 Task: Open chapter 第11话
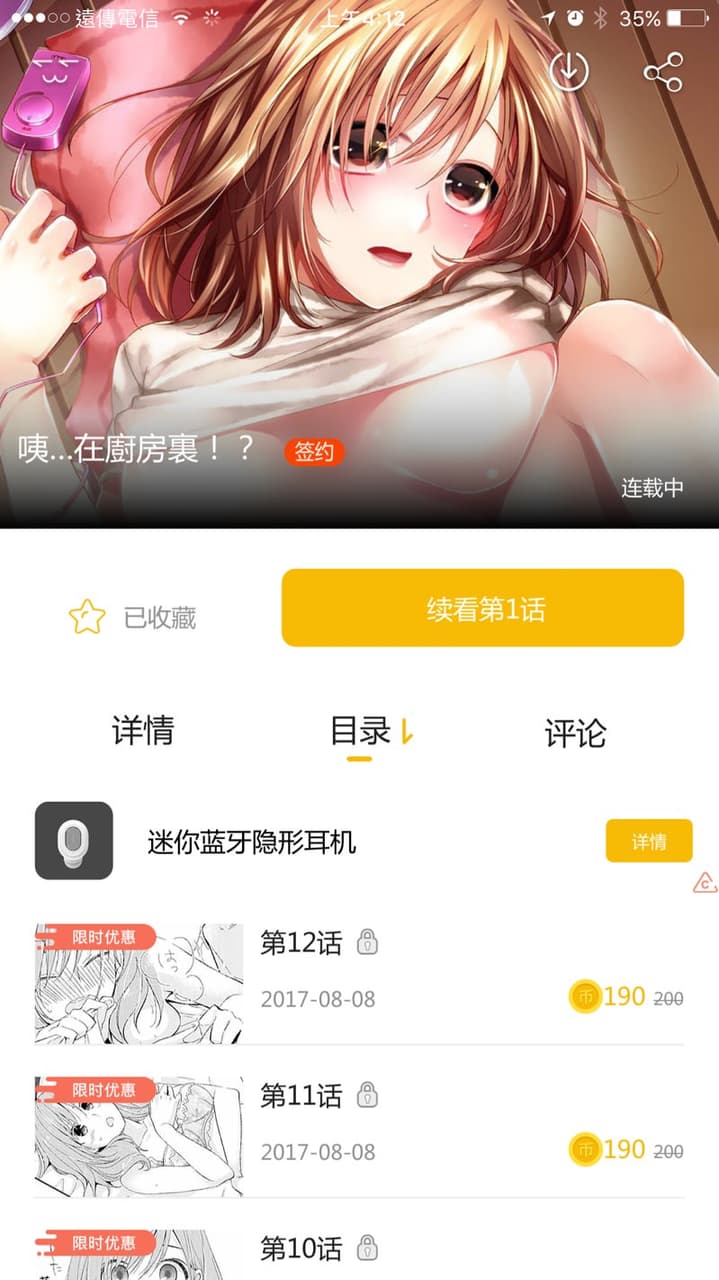[359, 1123]
